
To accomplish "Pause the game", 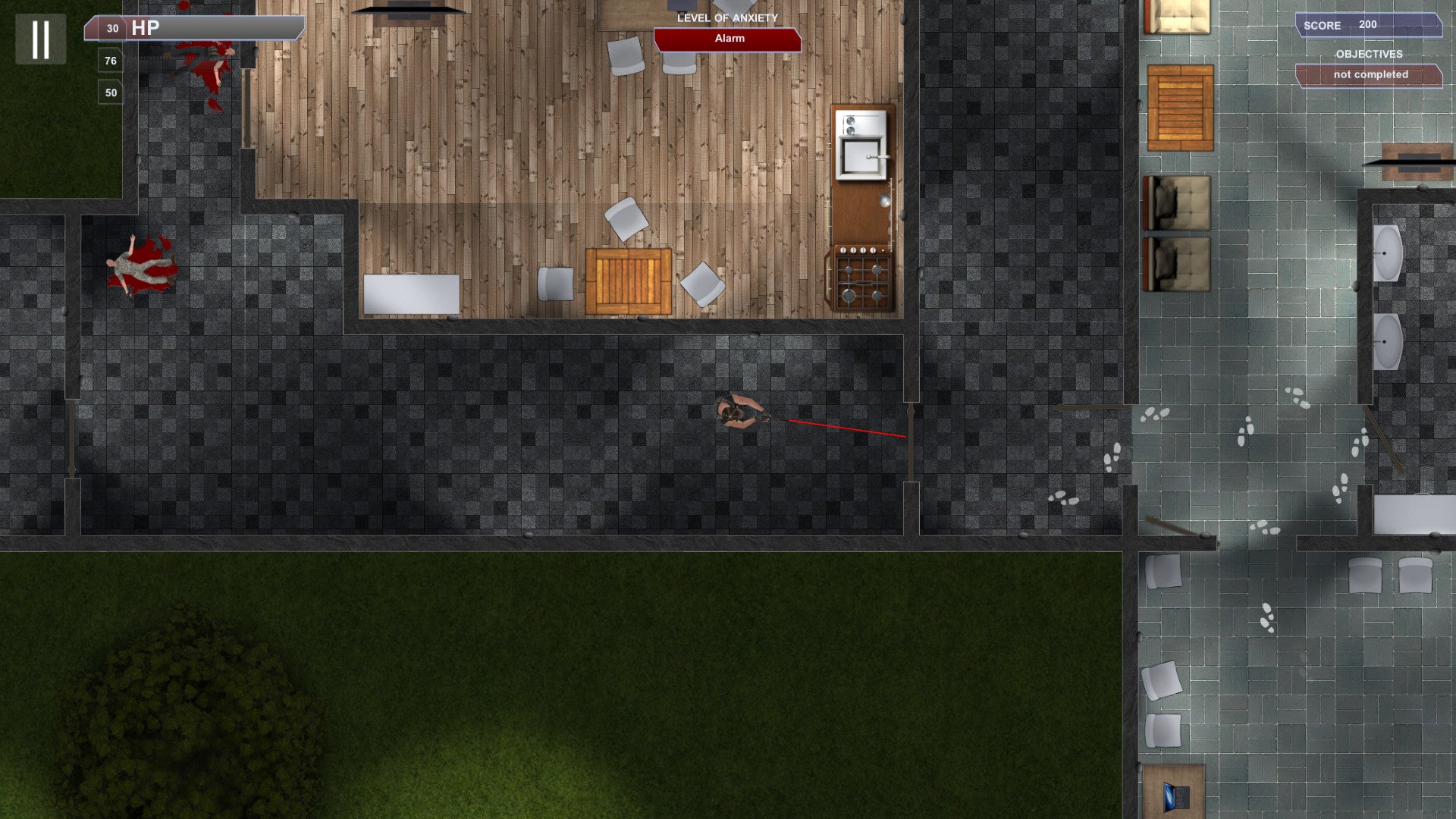I will tap(41, 39).
